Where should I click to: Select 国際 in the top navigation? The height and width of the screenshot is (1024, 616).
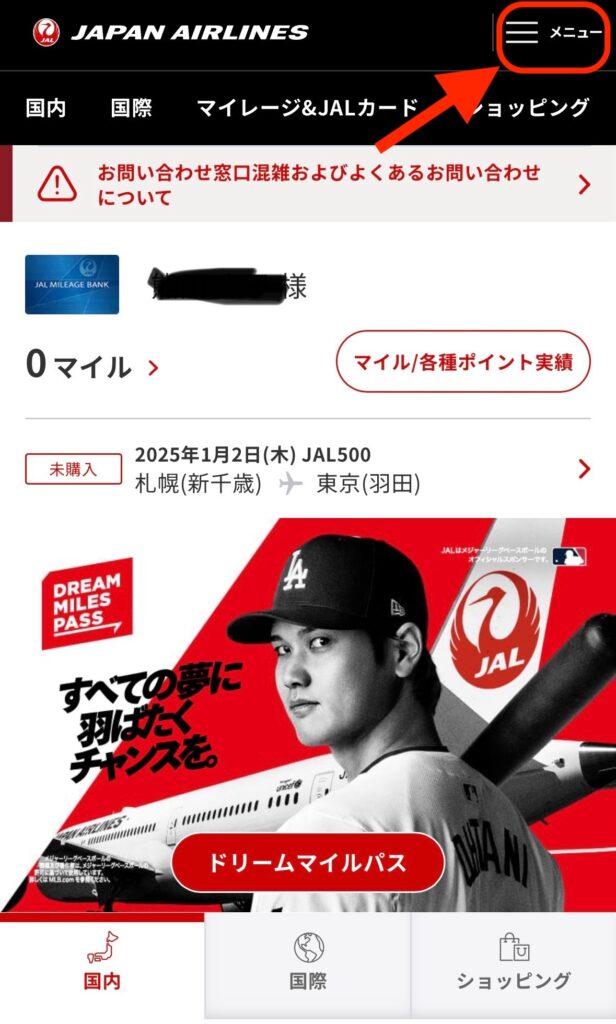pyautogui.click(x=131, y=108)
